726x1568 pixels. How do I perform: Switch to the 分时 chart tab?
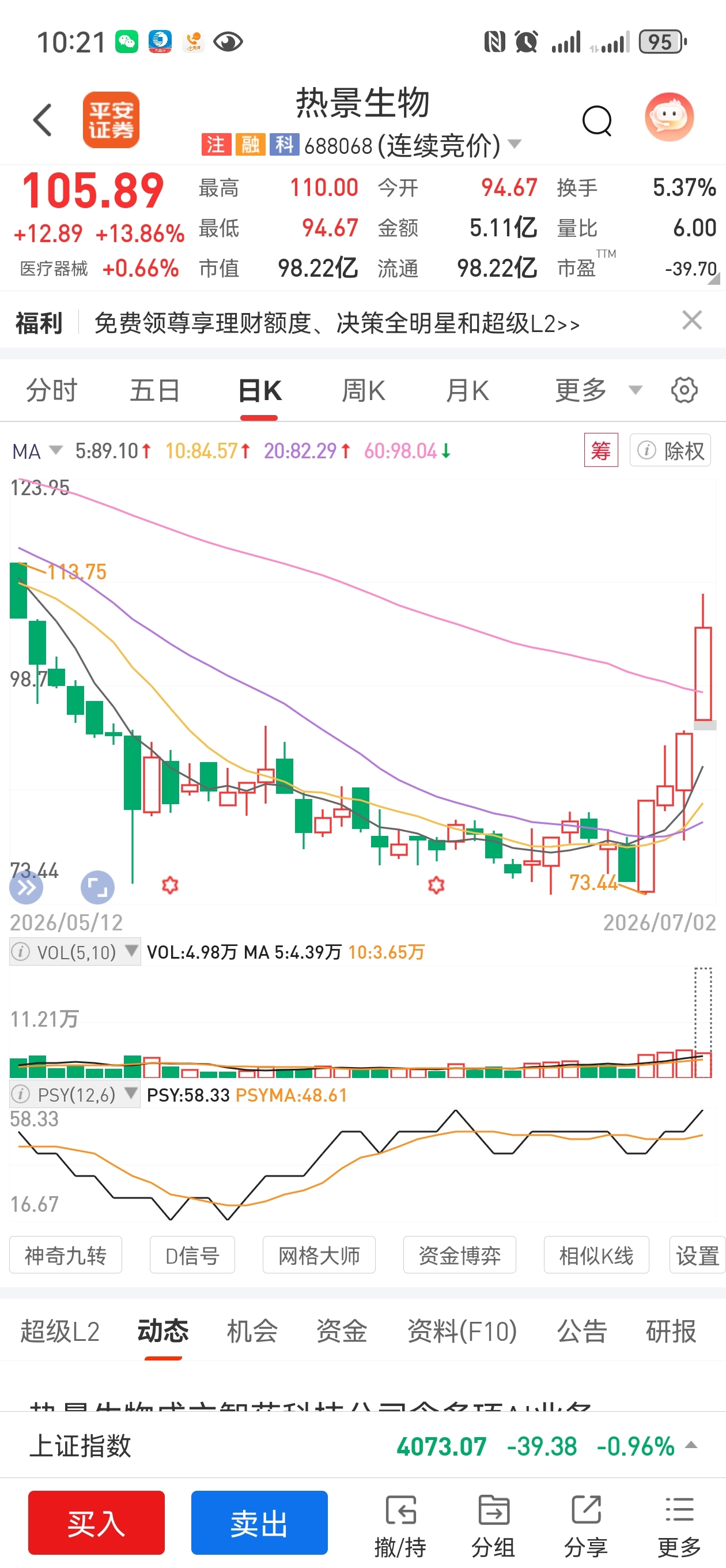point(52,390)
